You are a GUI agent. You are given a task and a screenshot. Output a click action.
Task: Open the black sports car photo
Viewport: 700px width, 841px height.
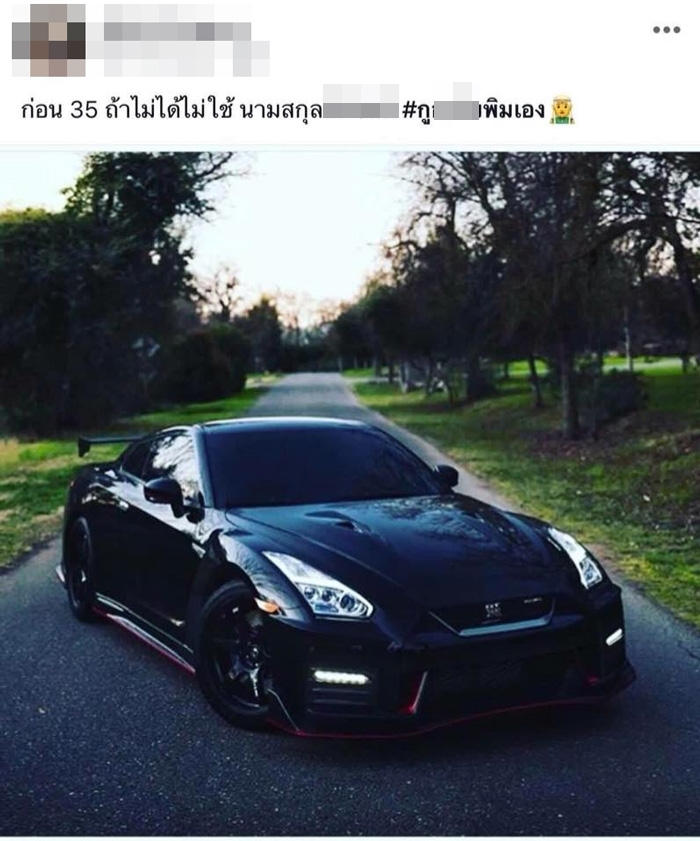pyautogui.click(x=350, y=492)
